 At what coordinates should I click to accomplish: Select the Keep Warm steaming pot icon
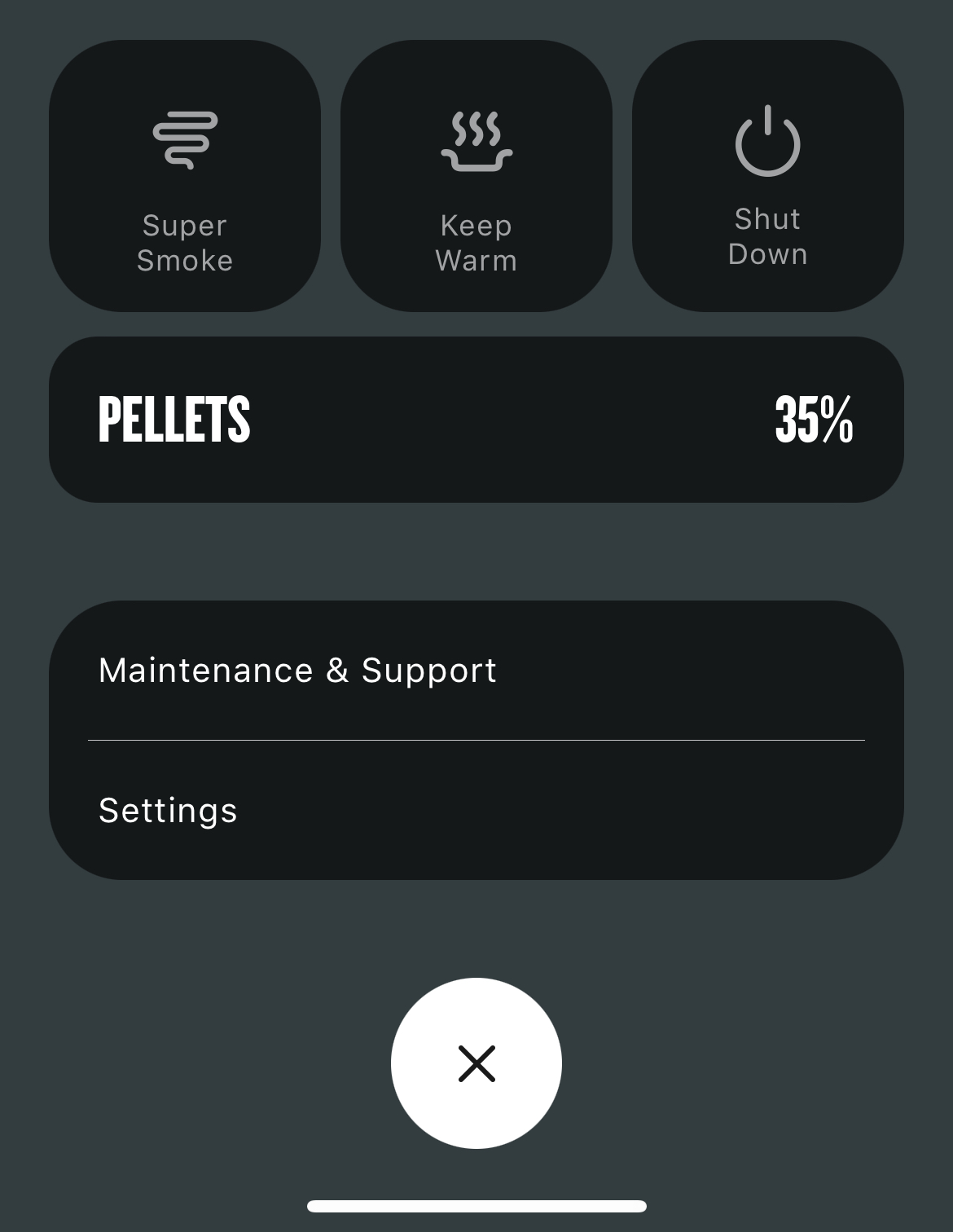476,143
